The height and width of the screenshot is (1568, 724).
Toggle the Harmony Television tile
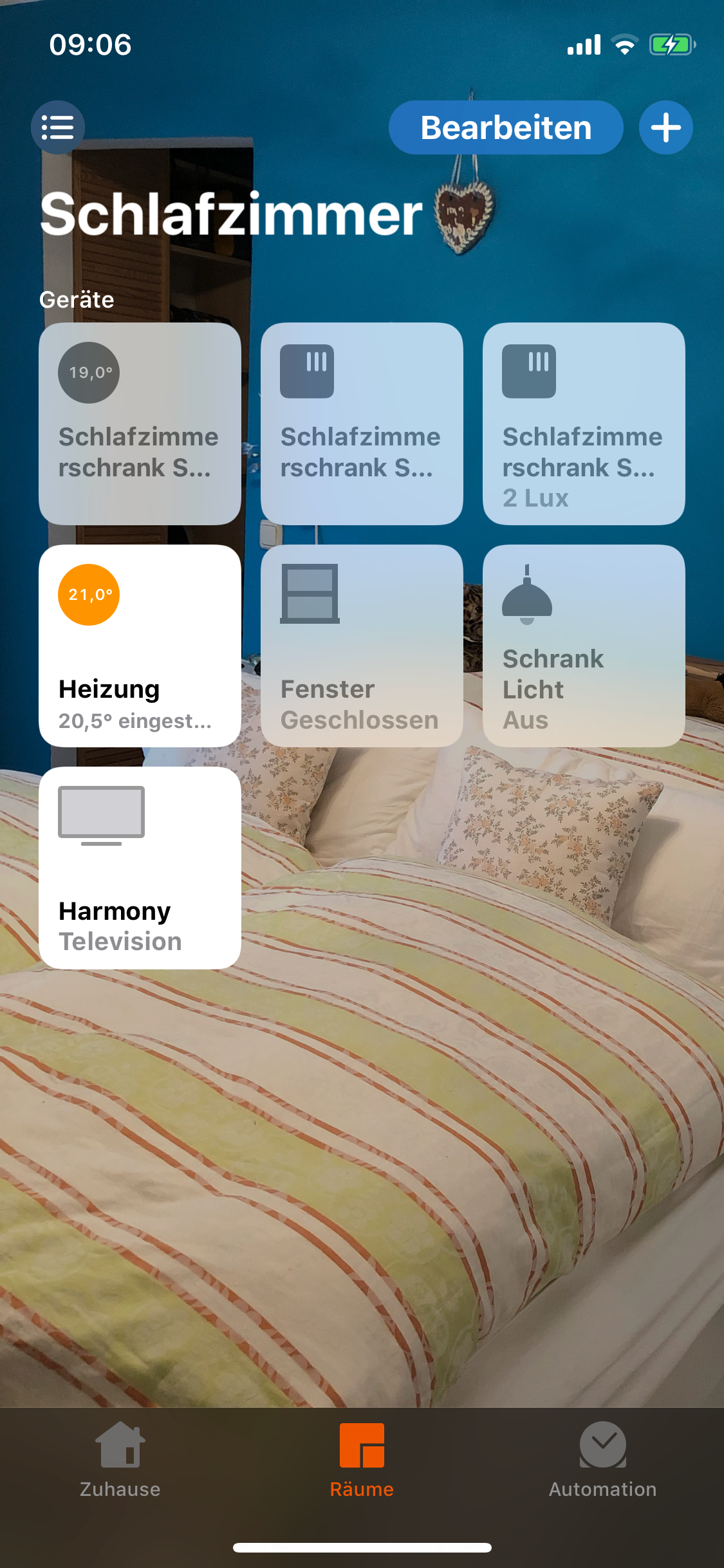tap(140, 868)
